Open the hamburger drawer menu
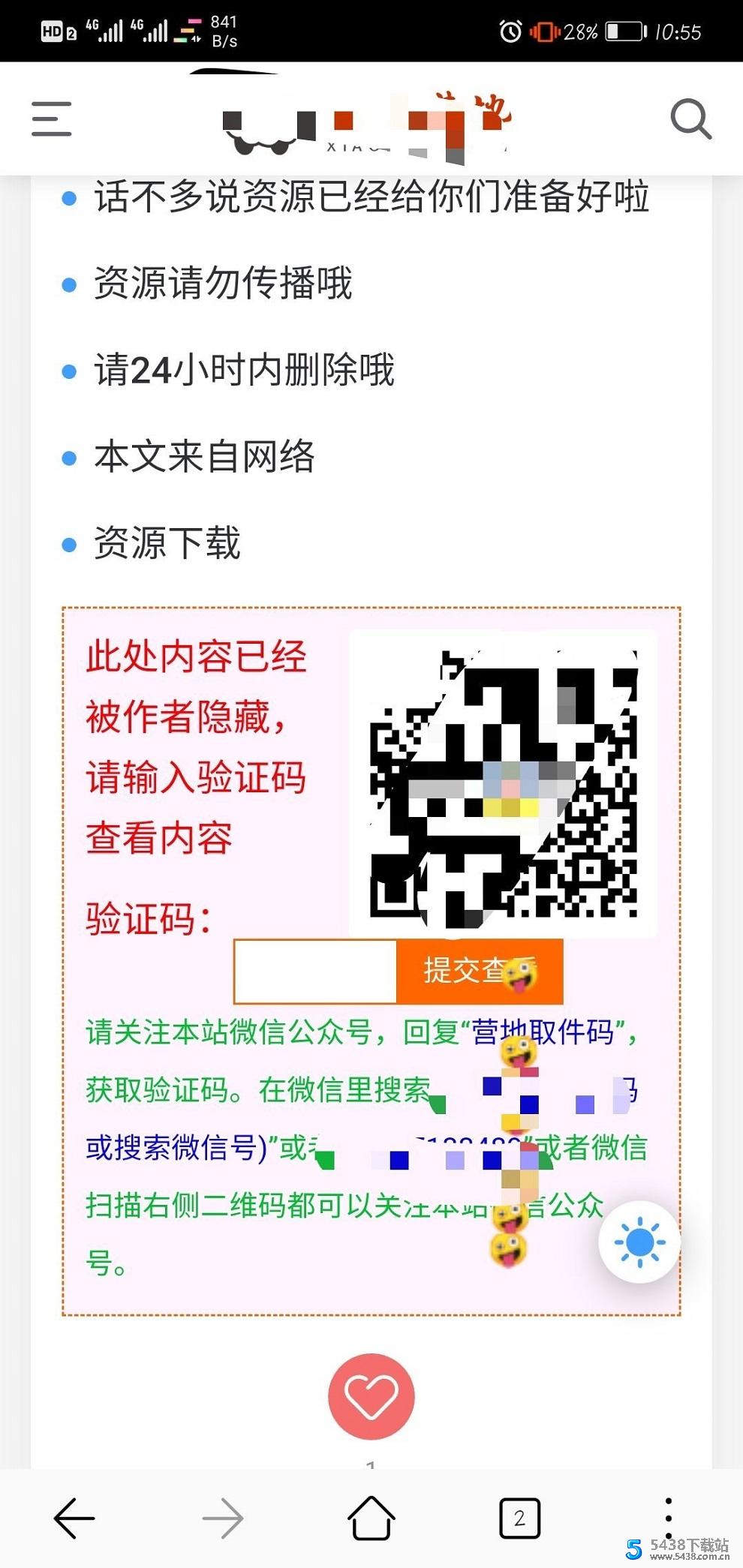743x1568 pixels. pyautogui.click(x=52, y=119)
